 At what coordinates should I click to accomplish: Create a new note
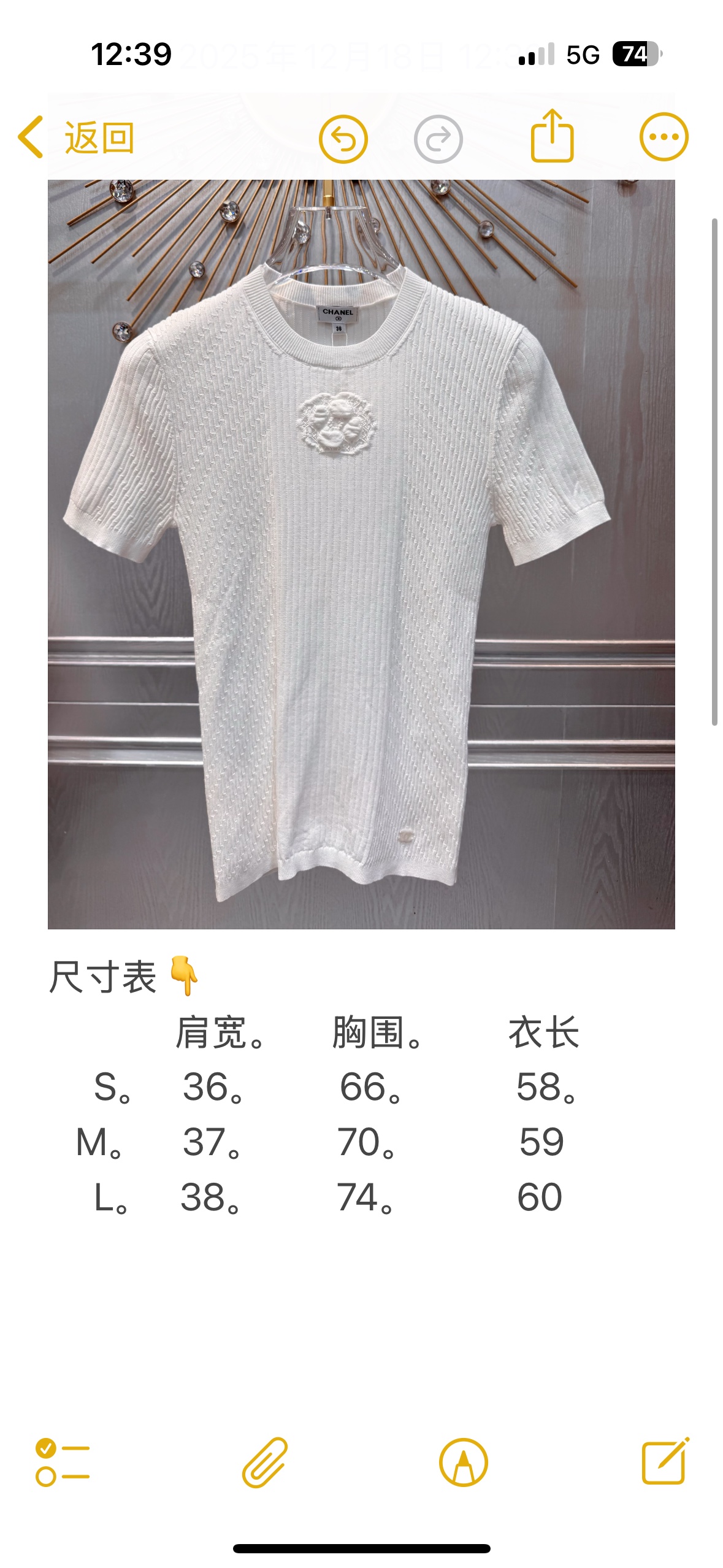click(665, 1461)
